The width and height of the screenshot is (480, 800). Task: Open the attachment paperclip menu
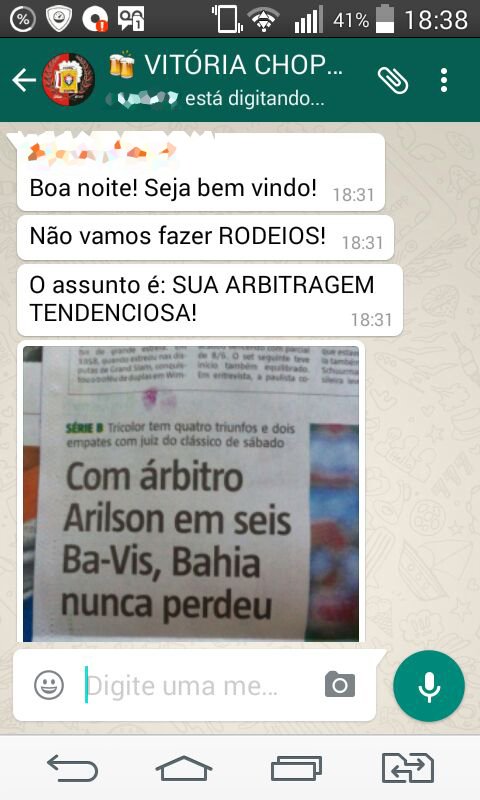(393, 80)
